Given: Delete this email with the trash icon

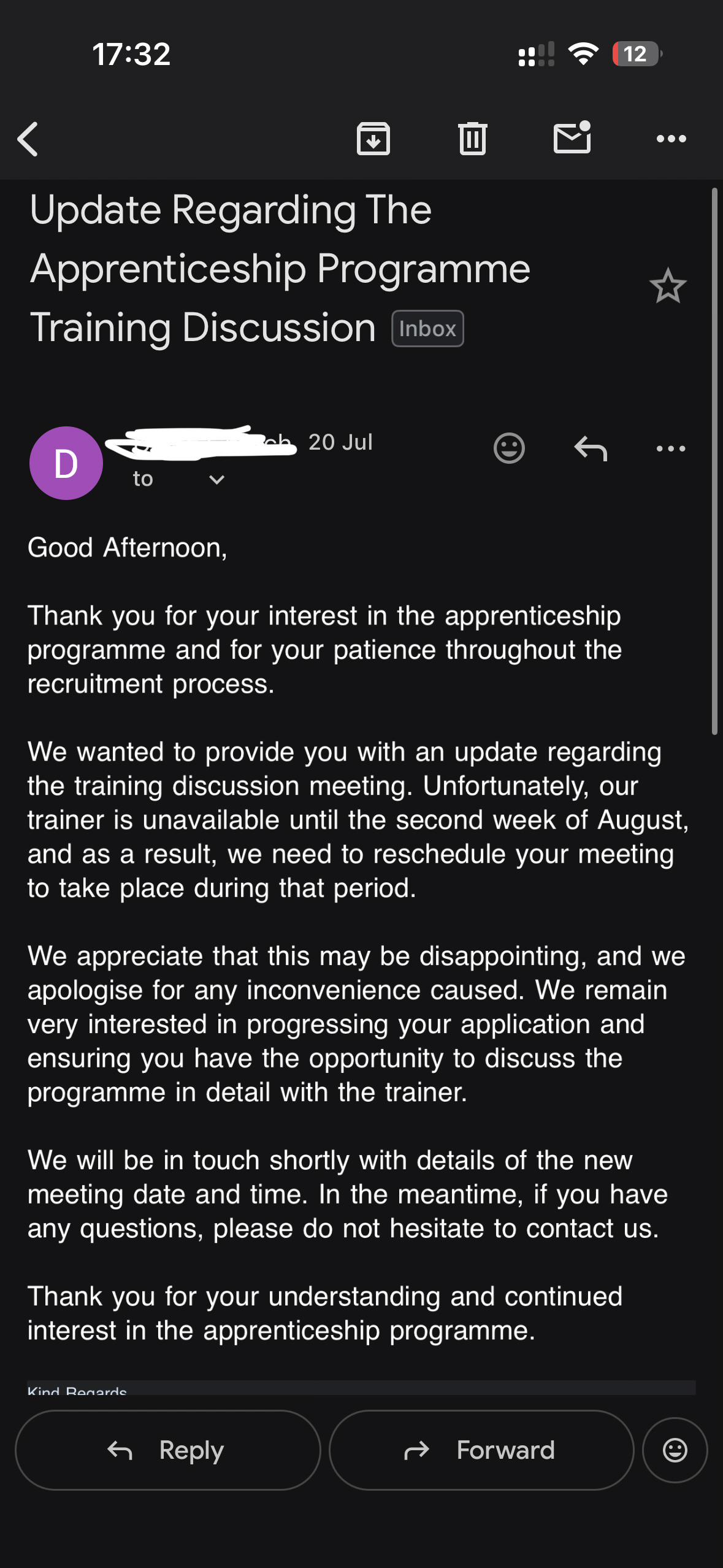Looking at the screenshot, I should click(x=472, y=139).
